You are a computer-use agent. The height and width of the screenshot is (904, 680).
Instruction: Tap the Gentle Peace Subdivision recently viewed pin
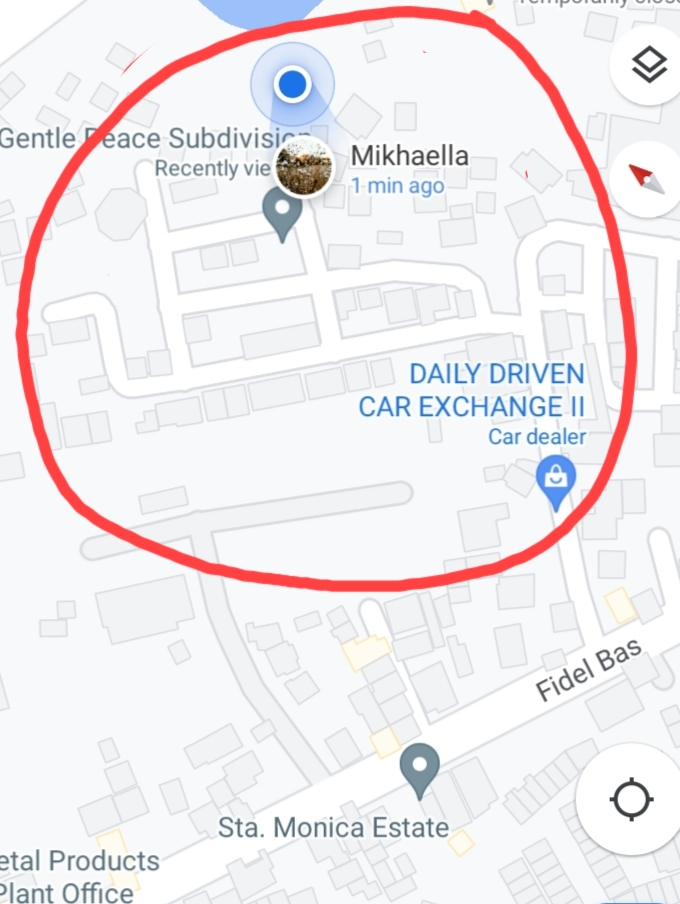(x=283, y=212)
